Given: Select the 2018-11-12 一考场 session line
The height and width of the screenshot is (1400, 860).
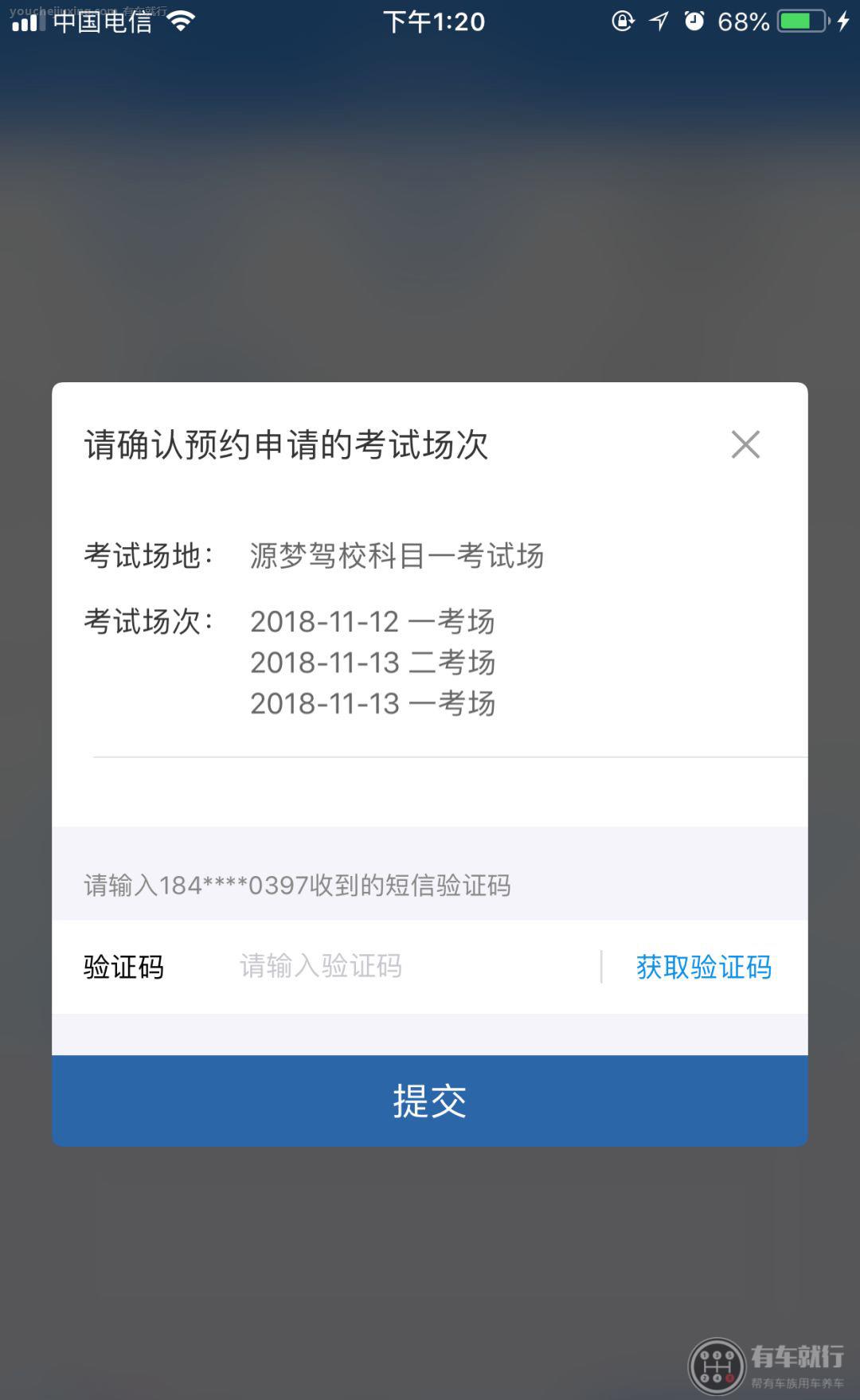Looking at the screenshot, I should (373, 621).
